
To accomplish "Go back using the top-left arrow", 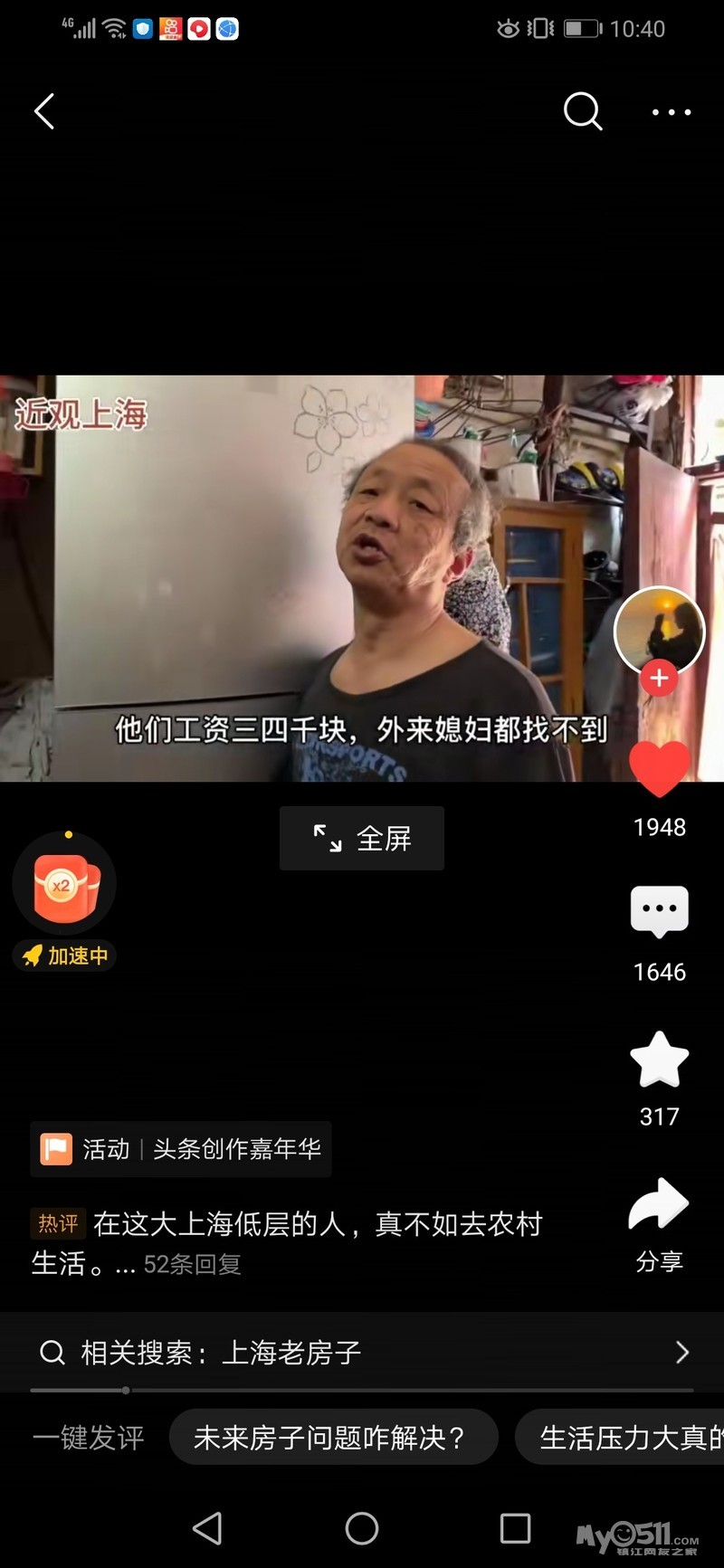I will pos(44,112).
